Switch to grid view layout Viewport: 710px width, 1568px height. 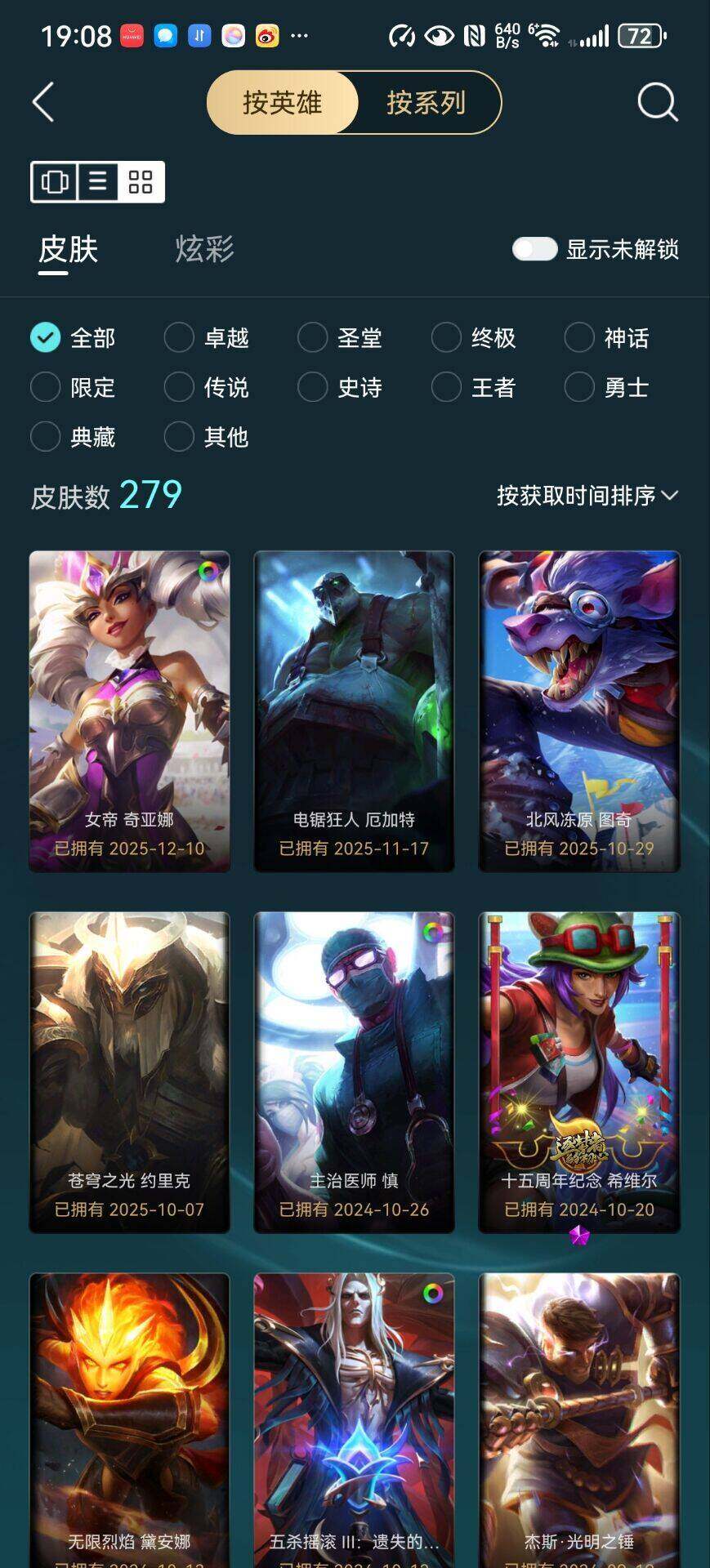tap(141, 181)
